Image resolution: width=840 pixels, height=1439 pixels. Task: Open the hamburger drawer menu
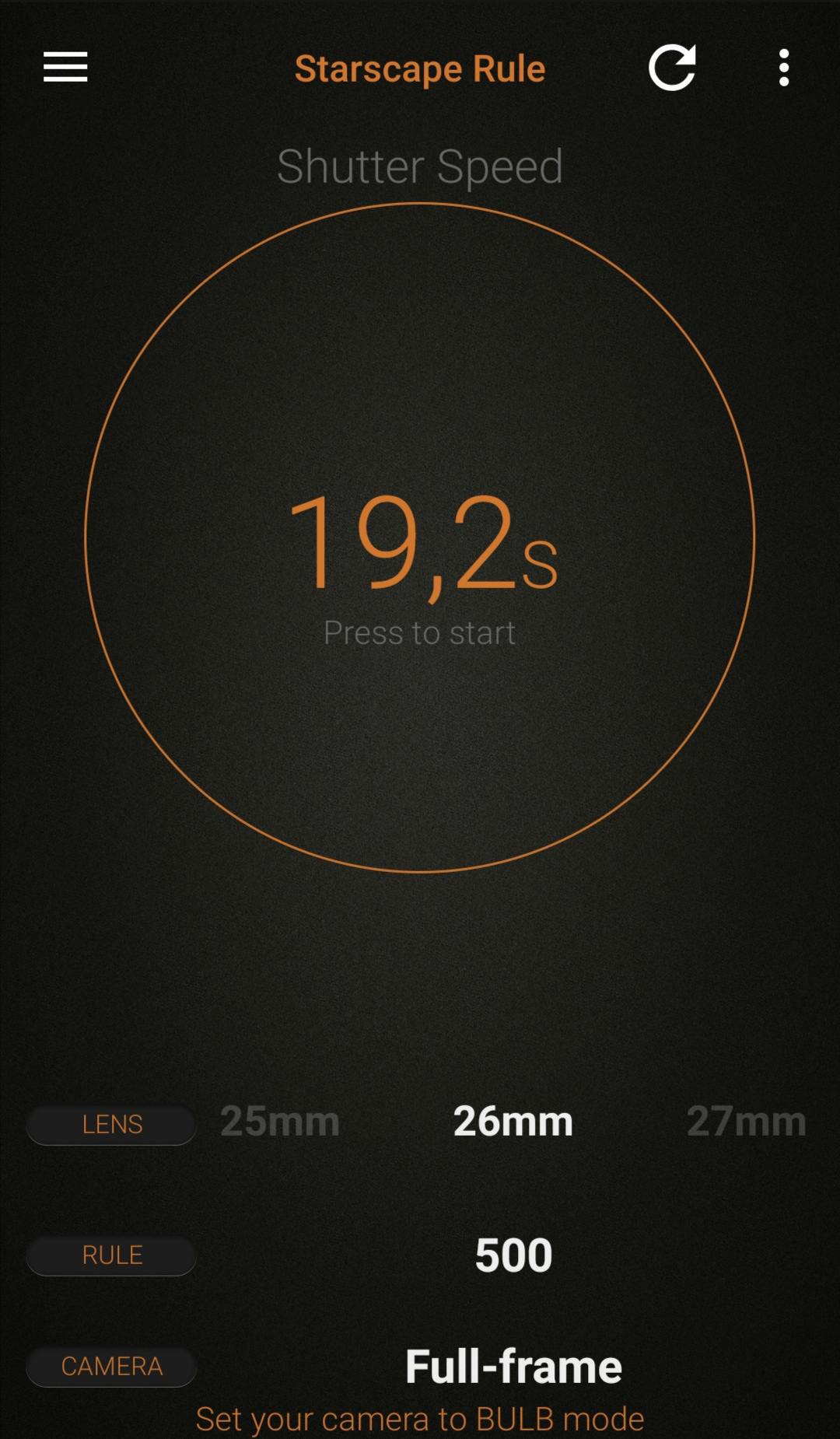65,68
